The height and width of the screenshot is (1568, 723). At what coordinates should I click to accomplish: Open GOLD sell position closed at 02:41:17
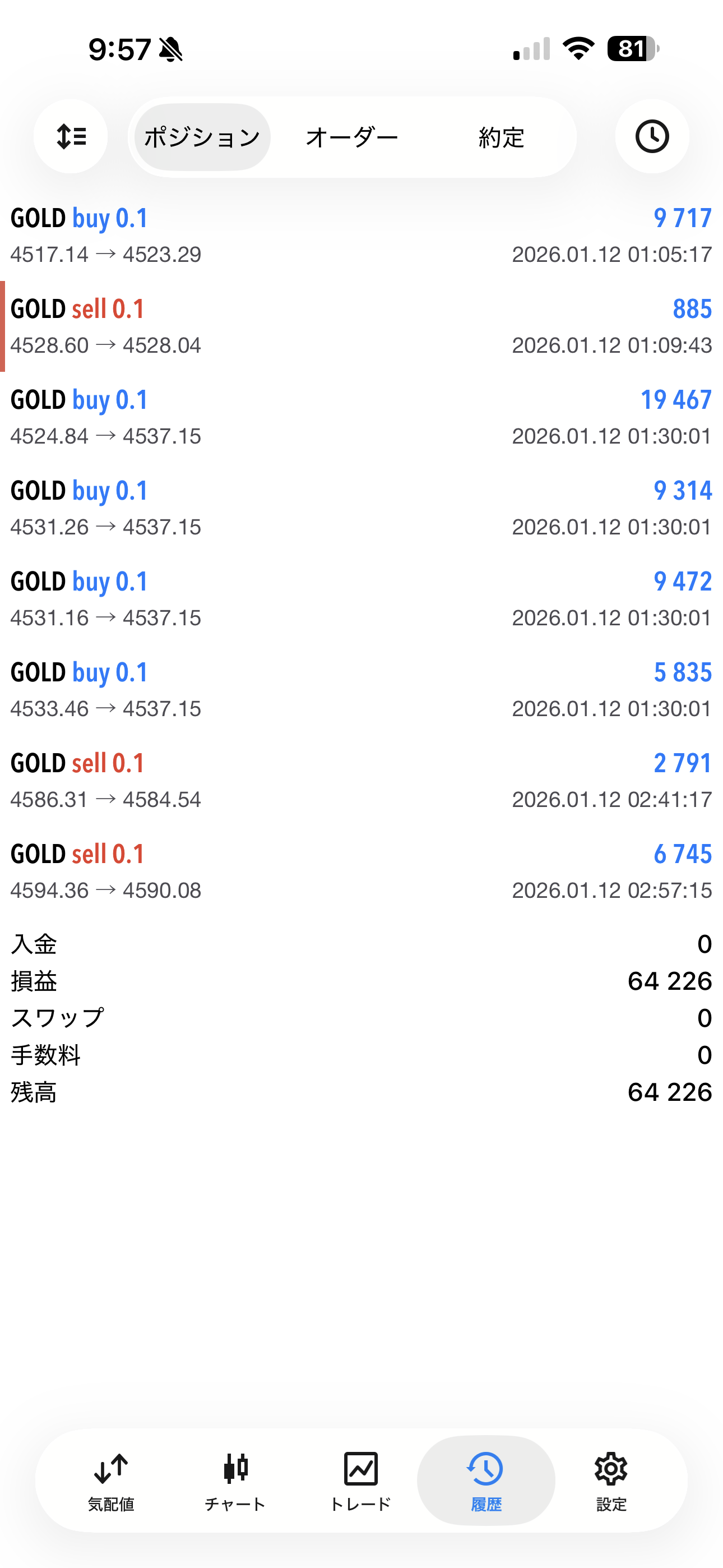[361, 780]
